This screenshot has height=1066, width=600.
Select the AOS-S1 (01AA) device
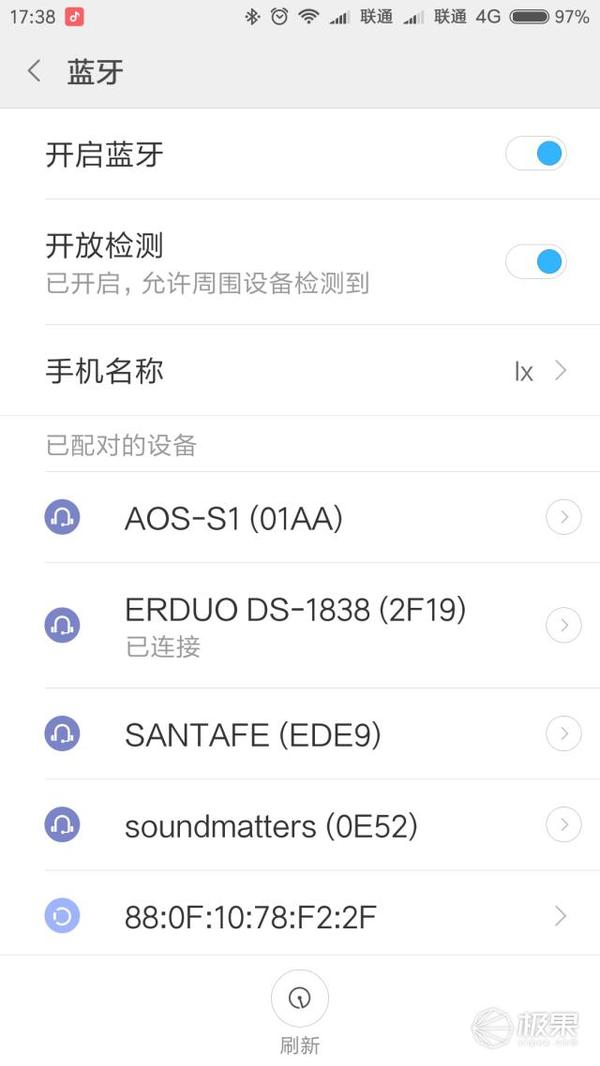[x=233, y=518]
